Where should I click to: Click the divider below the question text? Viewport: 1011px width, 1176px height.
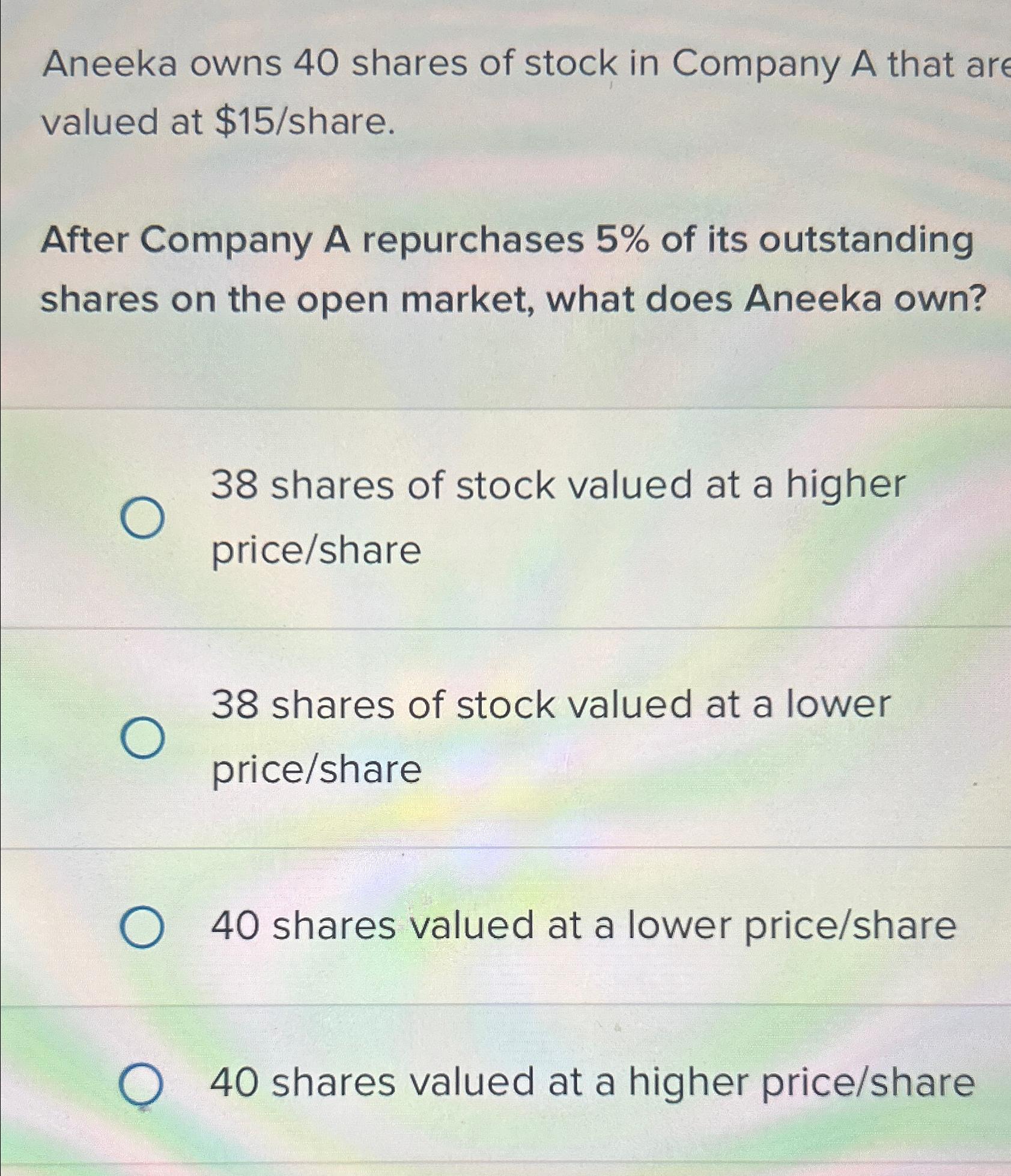click(x=505, y=407)
